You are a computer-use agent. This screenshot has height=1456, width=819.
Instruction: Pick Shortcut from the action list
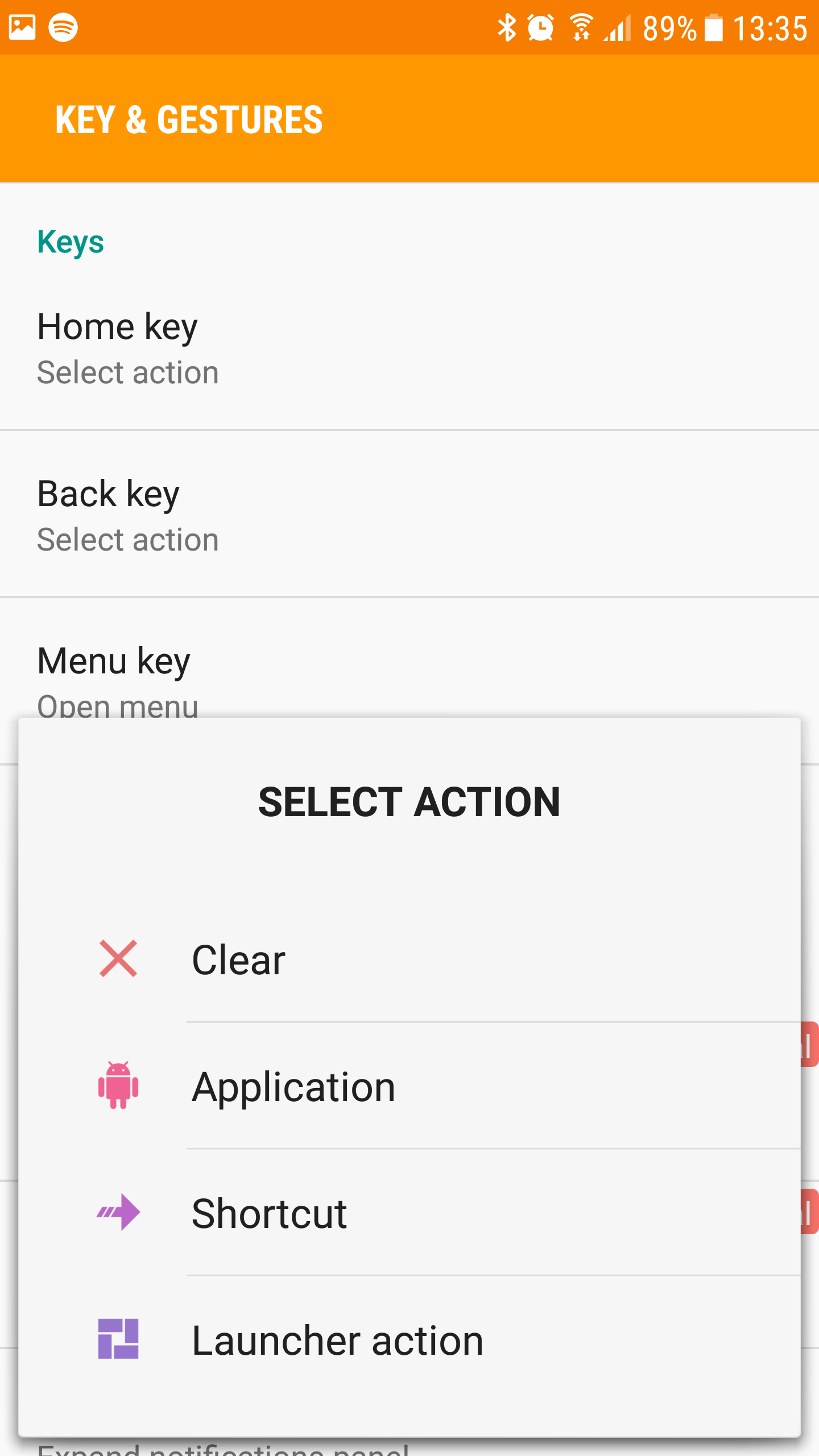[x=409, y=1213]
